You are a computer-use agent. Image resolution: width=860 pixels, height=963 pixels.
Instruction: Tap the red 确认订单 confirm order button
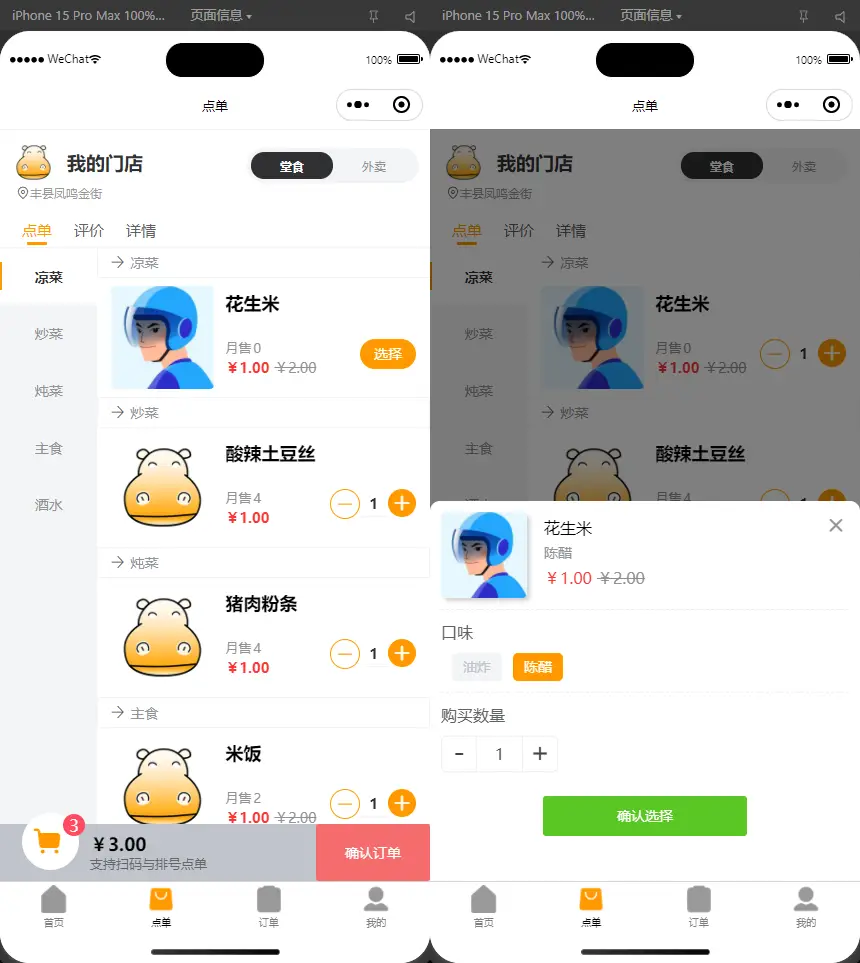(x=372, y=852)
